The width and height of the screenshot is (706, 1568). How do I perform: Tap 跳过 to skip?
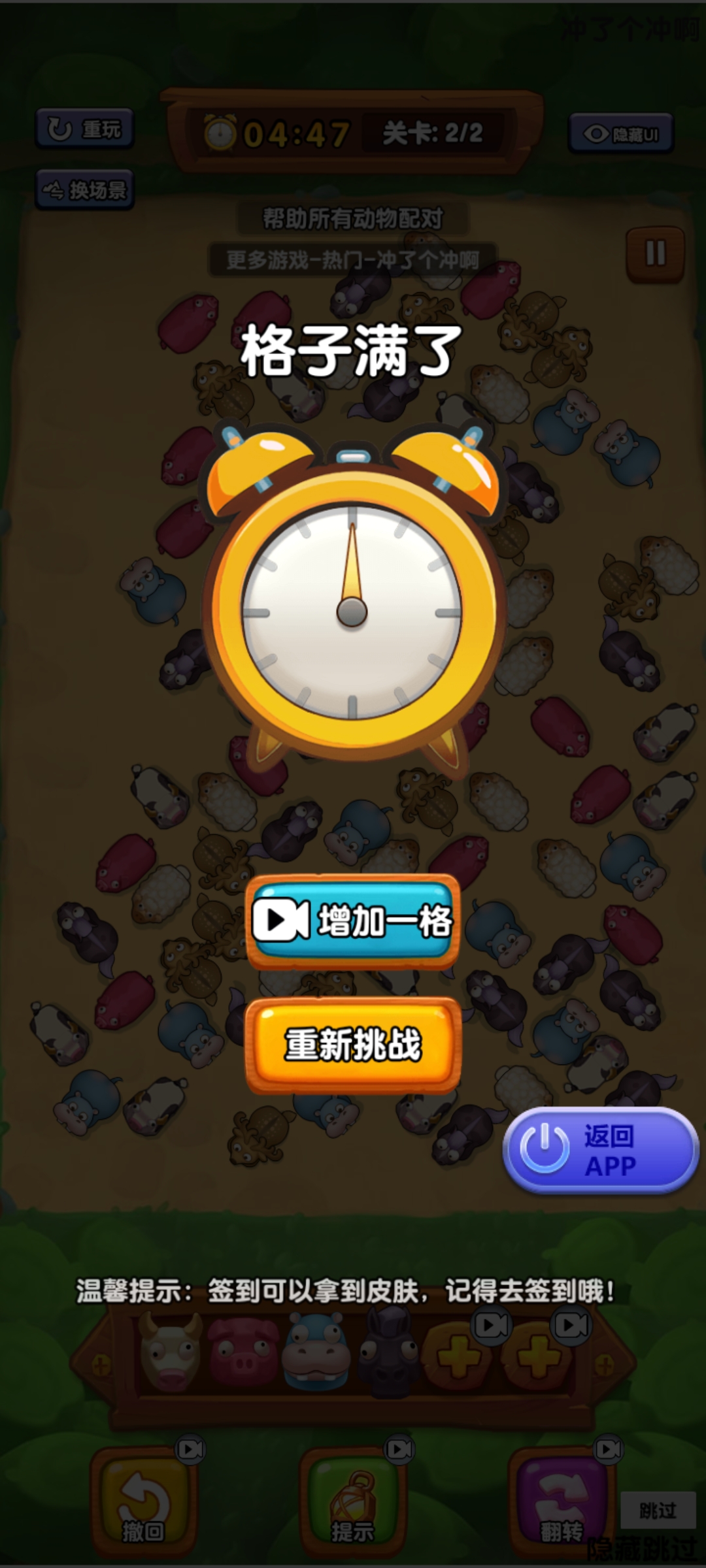tap(657, 1510)
